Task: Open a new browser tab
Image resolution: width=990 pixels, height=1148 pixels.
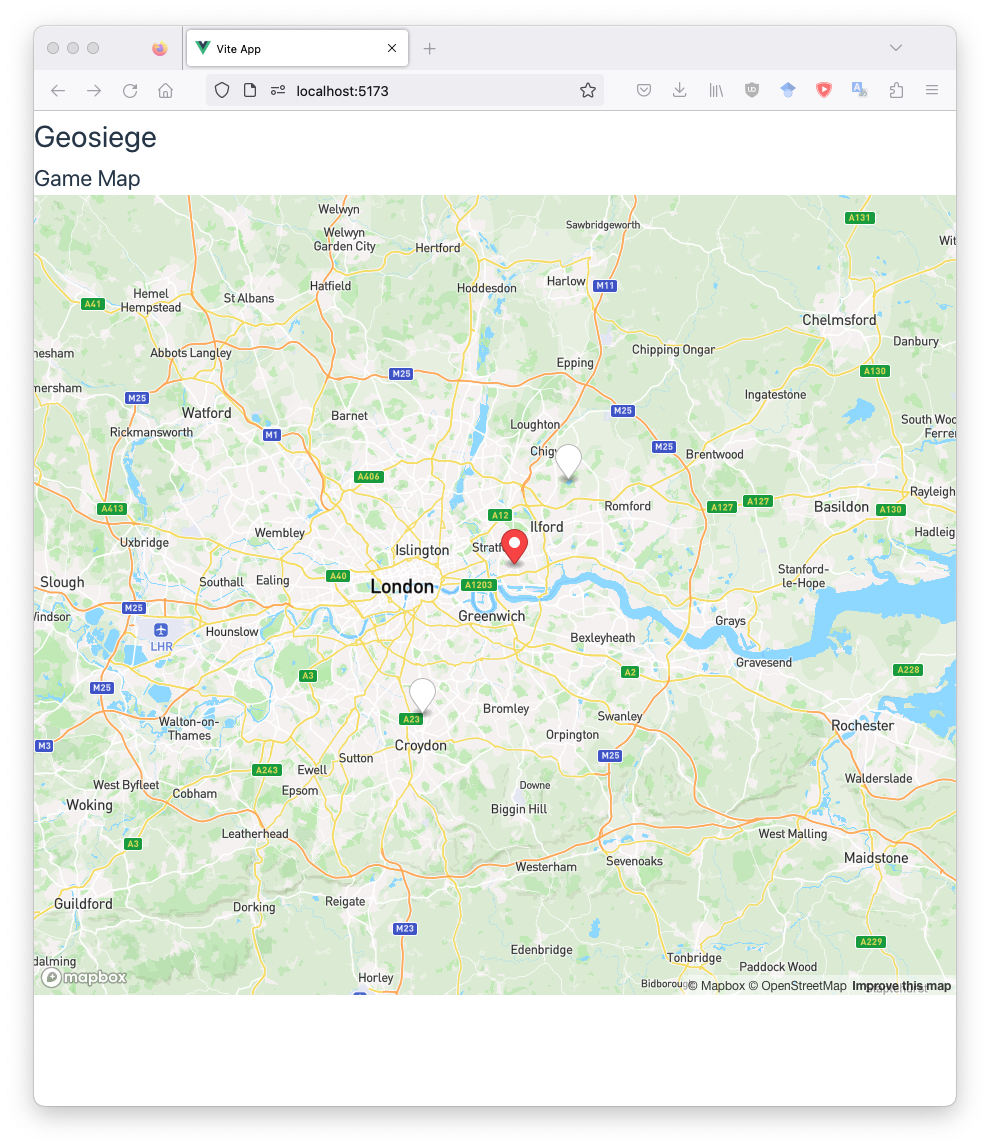Action: 430,48
